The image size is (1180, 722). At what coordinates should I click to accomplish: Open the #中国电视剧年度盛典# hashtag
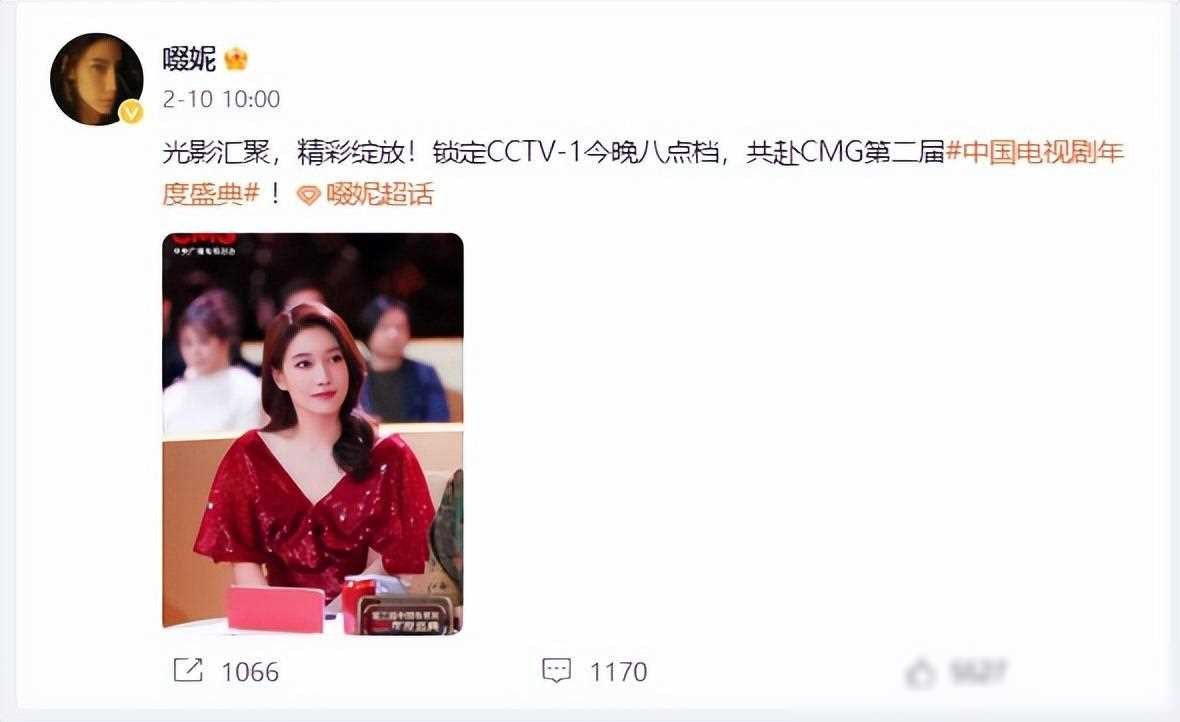[1035, 154]
